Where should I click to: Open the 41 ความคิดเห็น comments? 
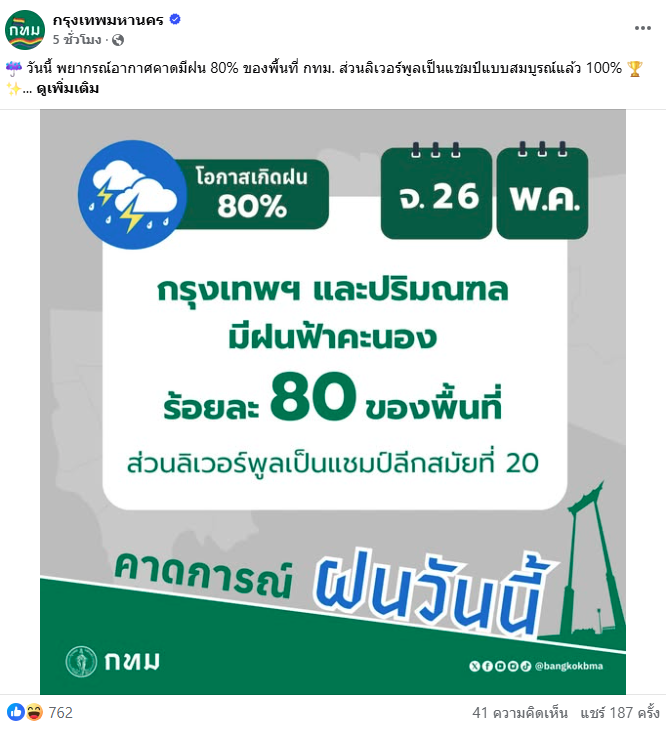[x=520, y=713]
